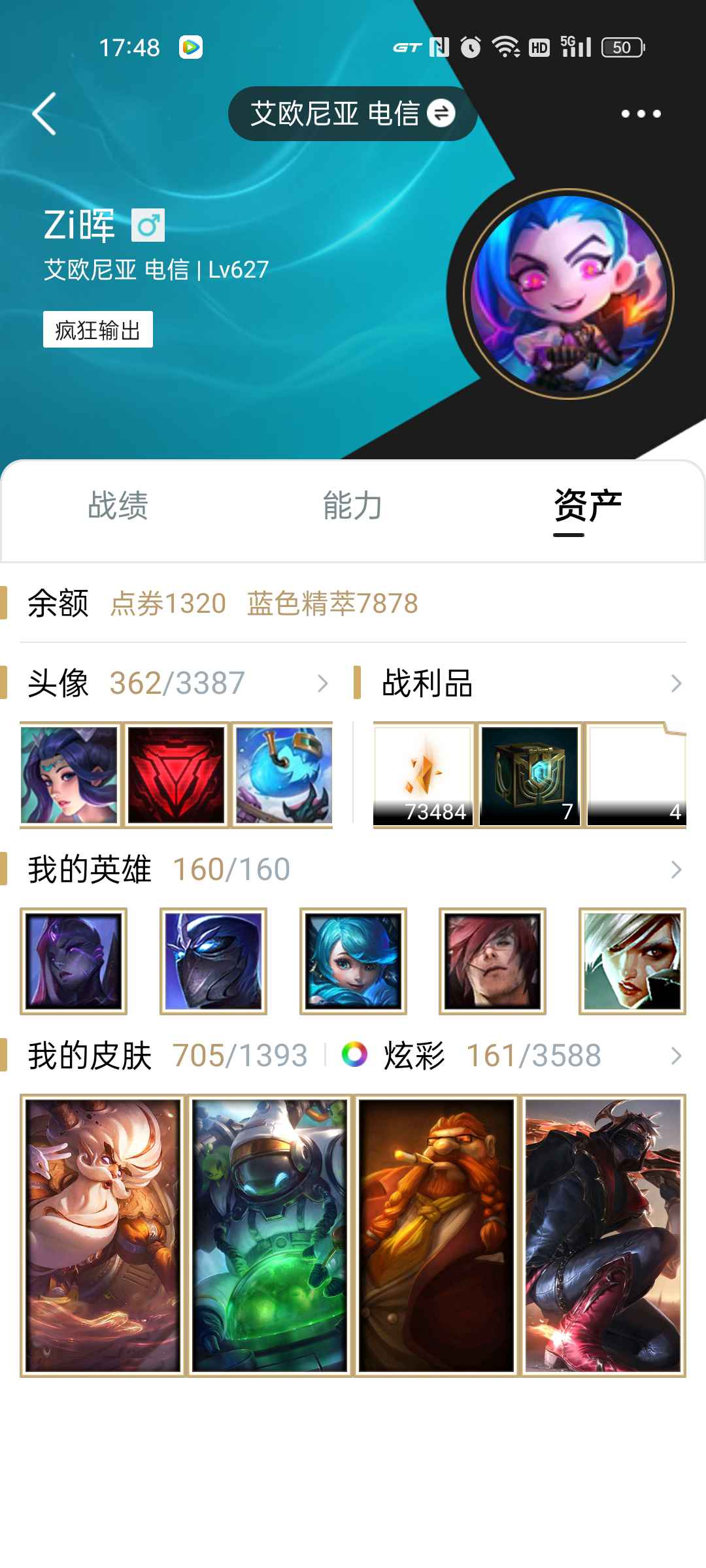Image resolution: width=706 pixels, height=1568 pixels.
Task: Open the 头像 362/3387 section
Action: (x=176, y=683)
